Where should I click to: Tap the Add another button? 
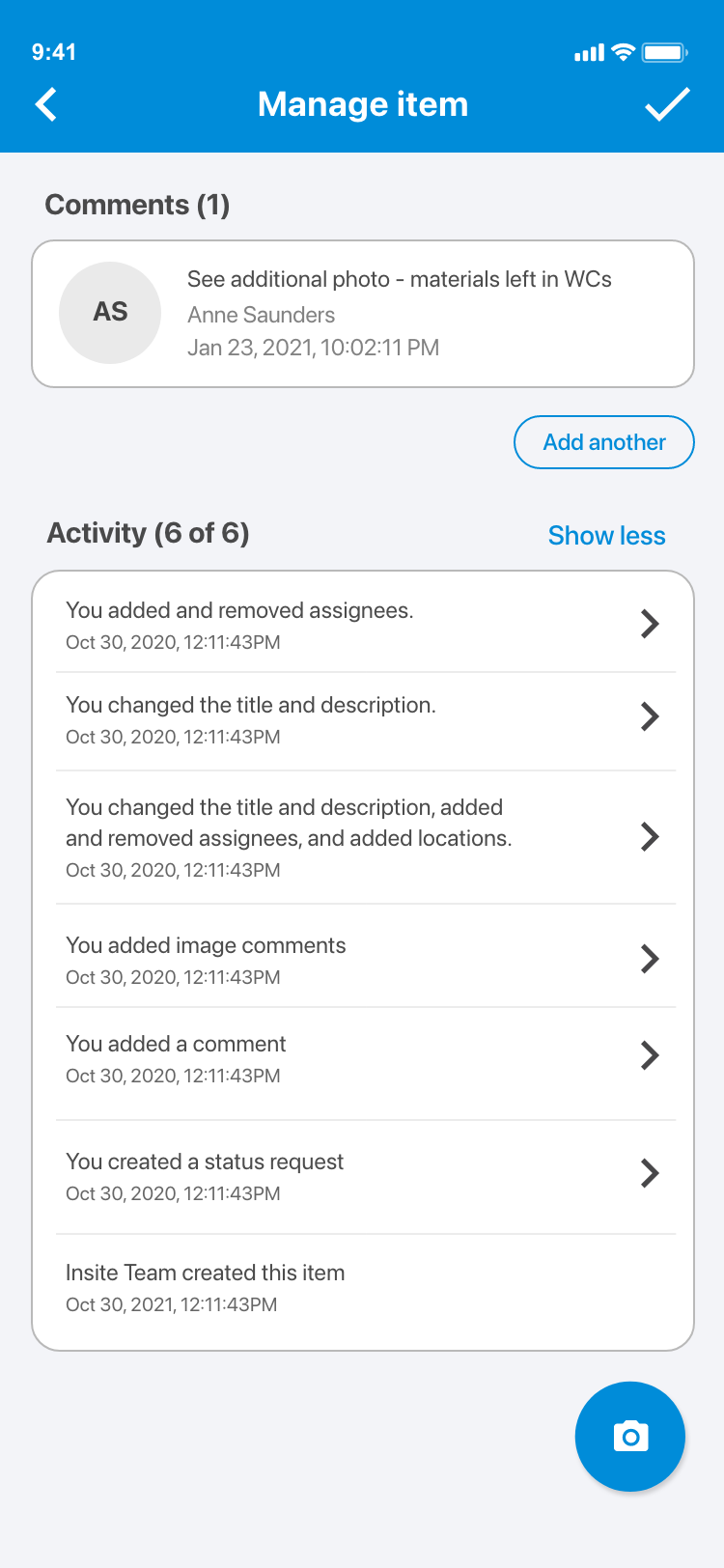603,442
